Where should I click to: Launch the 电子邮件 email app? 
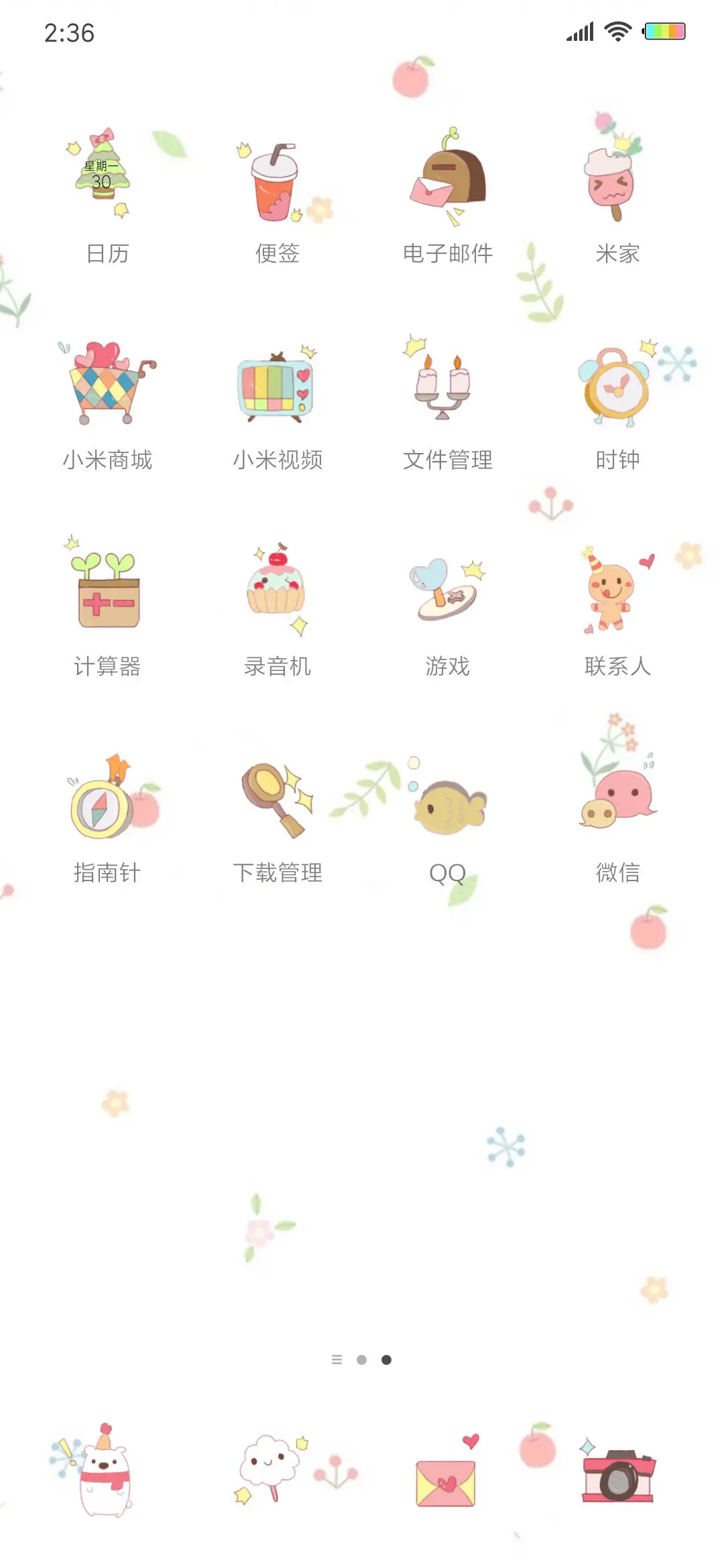(x=447, y=181)
